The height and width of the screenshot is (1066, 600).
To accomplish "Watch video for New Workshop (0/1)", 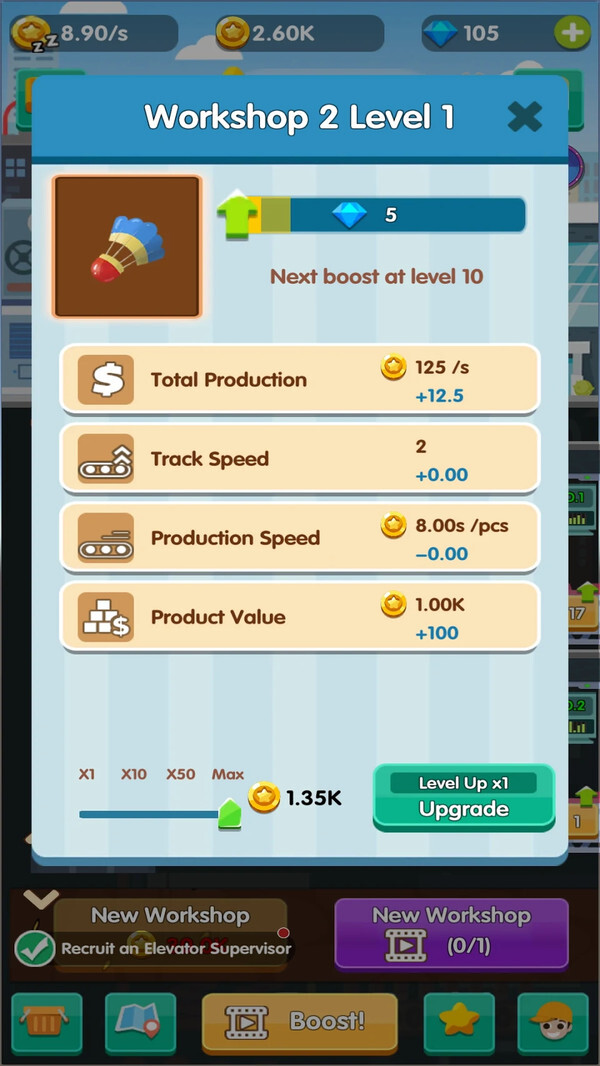I will (451, 932).
